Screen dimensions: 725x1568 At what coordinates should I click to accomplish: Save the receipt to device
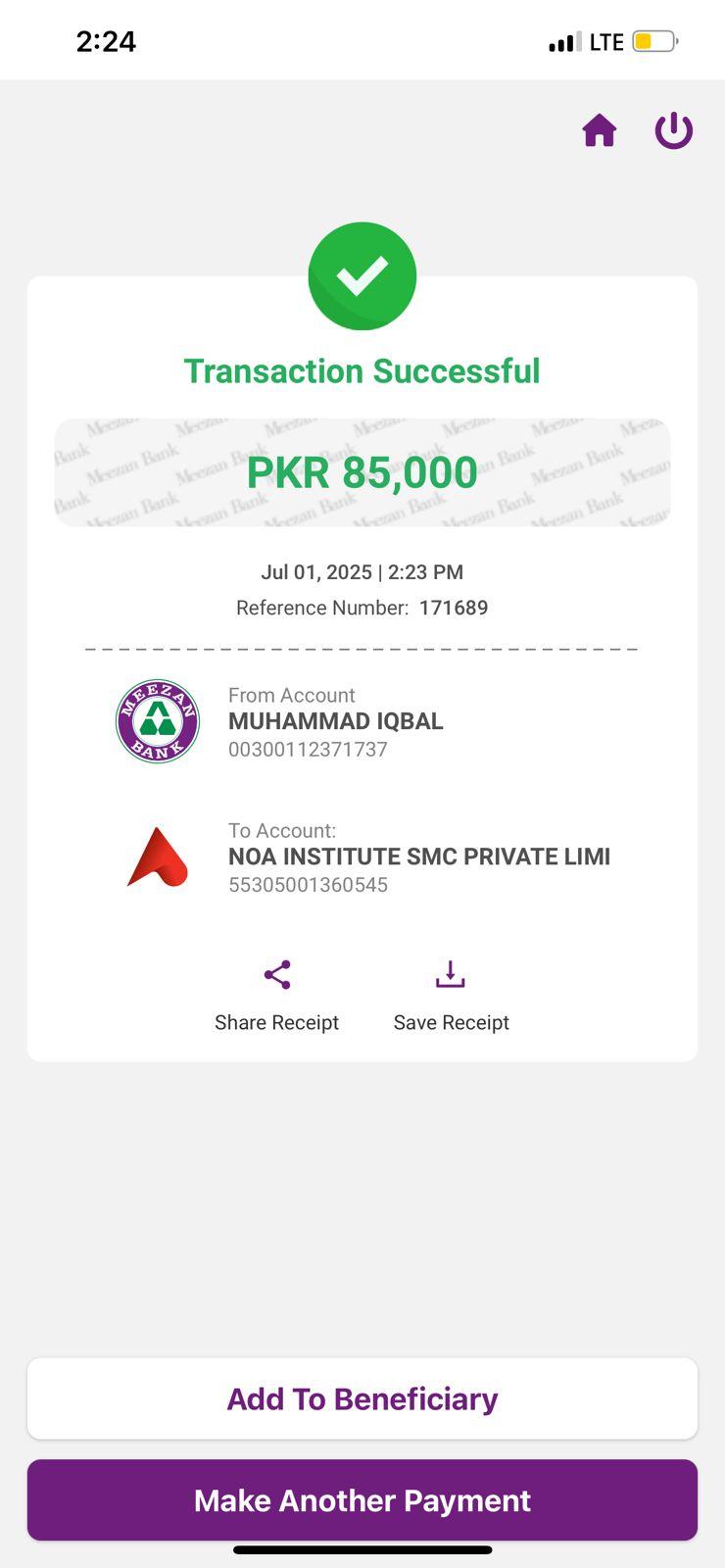(x=451, y=994)
